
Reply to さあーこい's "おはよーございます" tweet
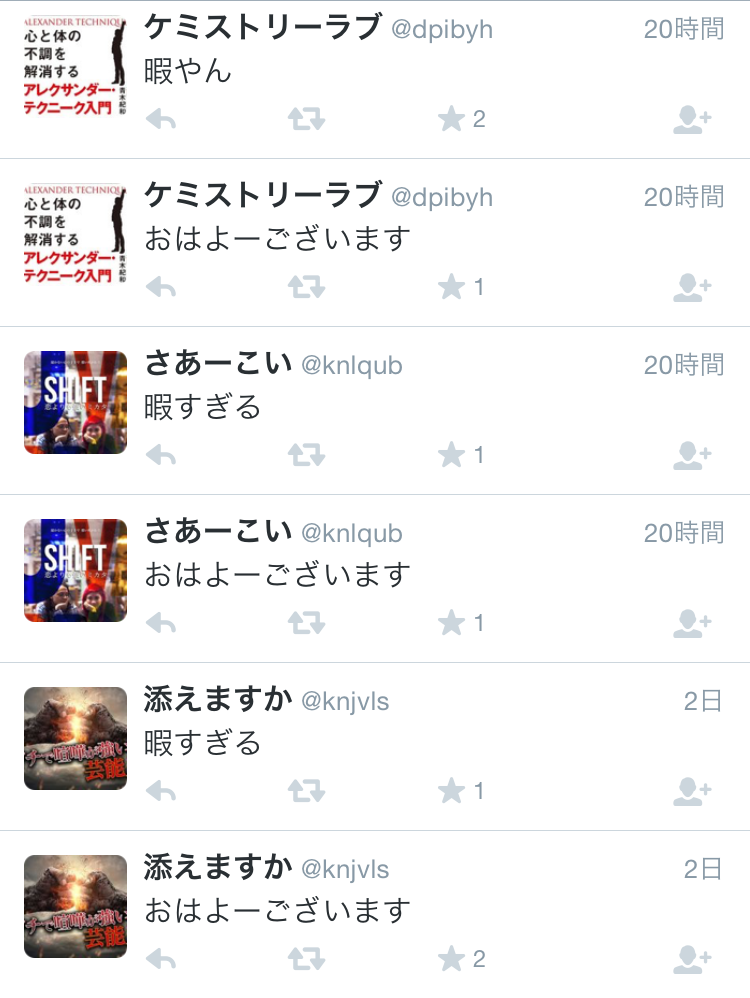tap(167, 622)
